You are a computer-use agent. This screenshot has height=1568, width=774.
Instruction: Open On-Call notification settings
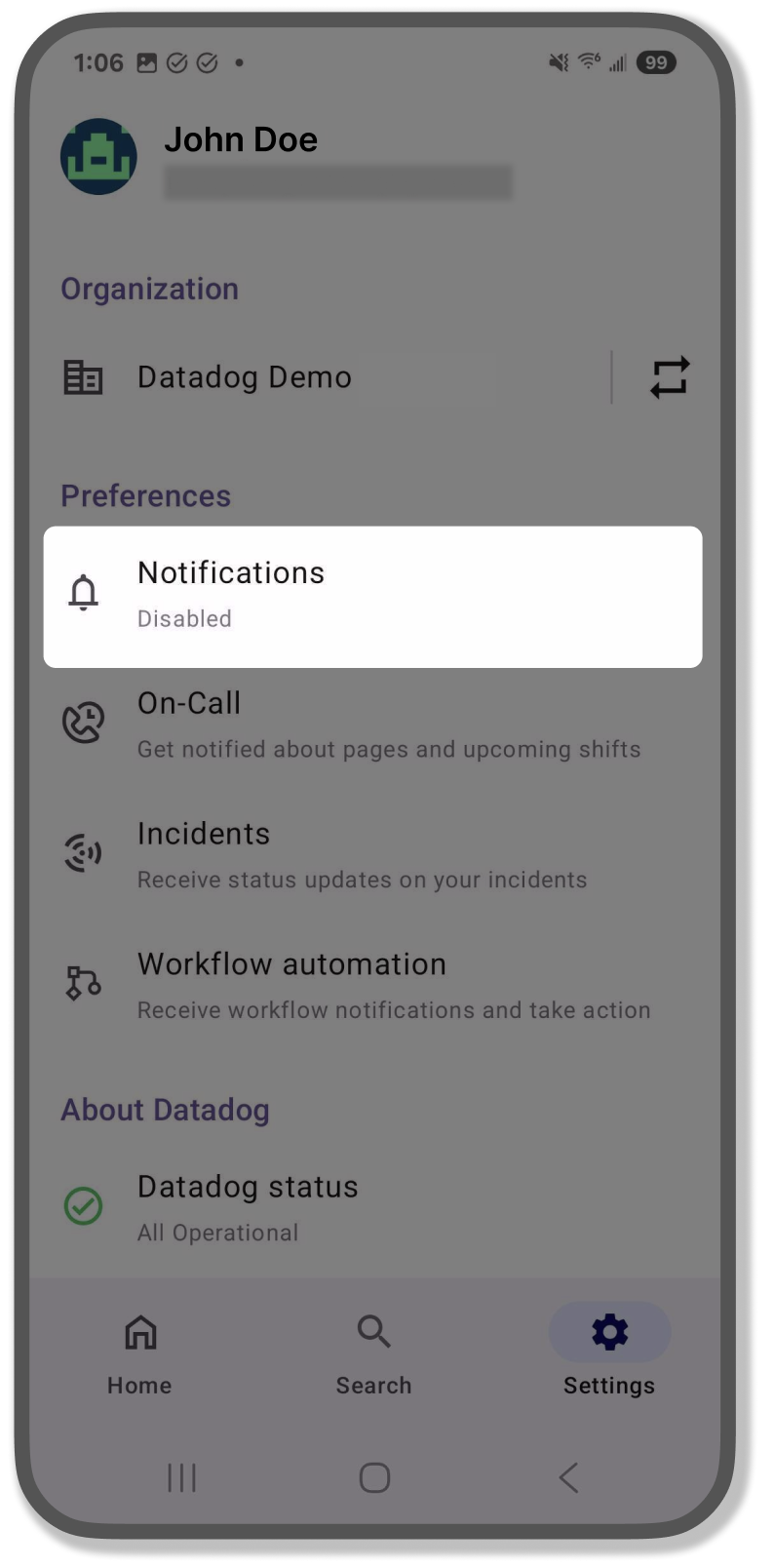[x=372, y=725]
